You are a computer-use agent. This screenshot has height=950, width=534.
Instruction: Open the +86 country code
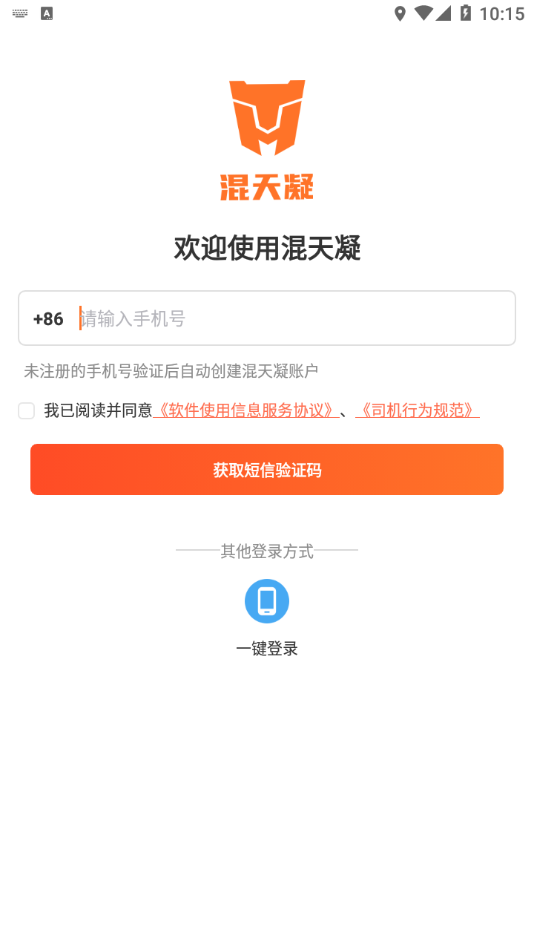(x=48, y=319)
